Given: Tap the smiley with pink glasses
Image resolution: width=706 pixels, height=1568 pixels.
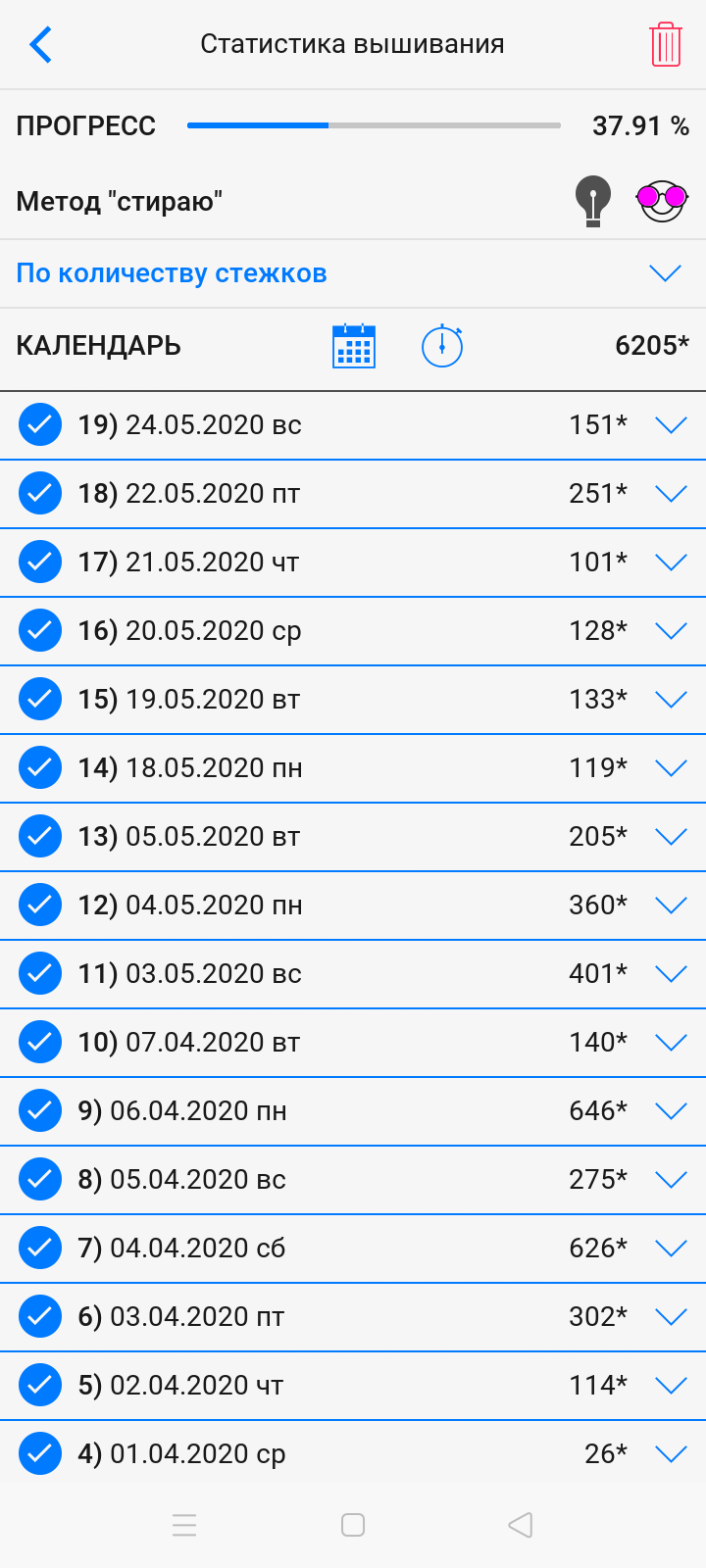Looking at the screenshot, I should tap(662, 200).
